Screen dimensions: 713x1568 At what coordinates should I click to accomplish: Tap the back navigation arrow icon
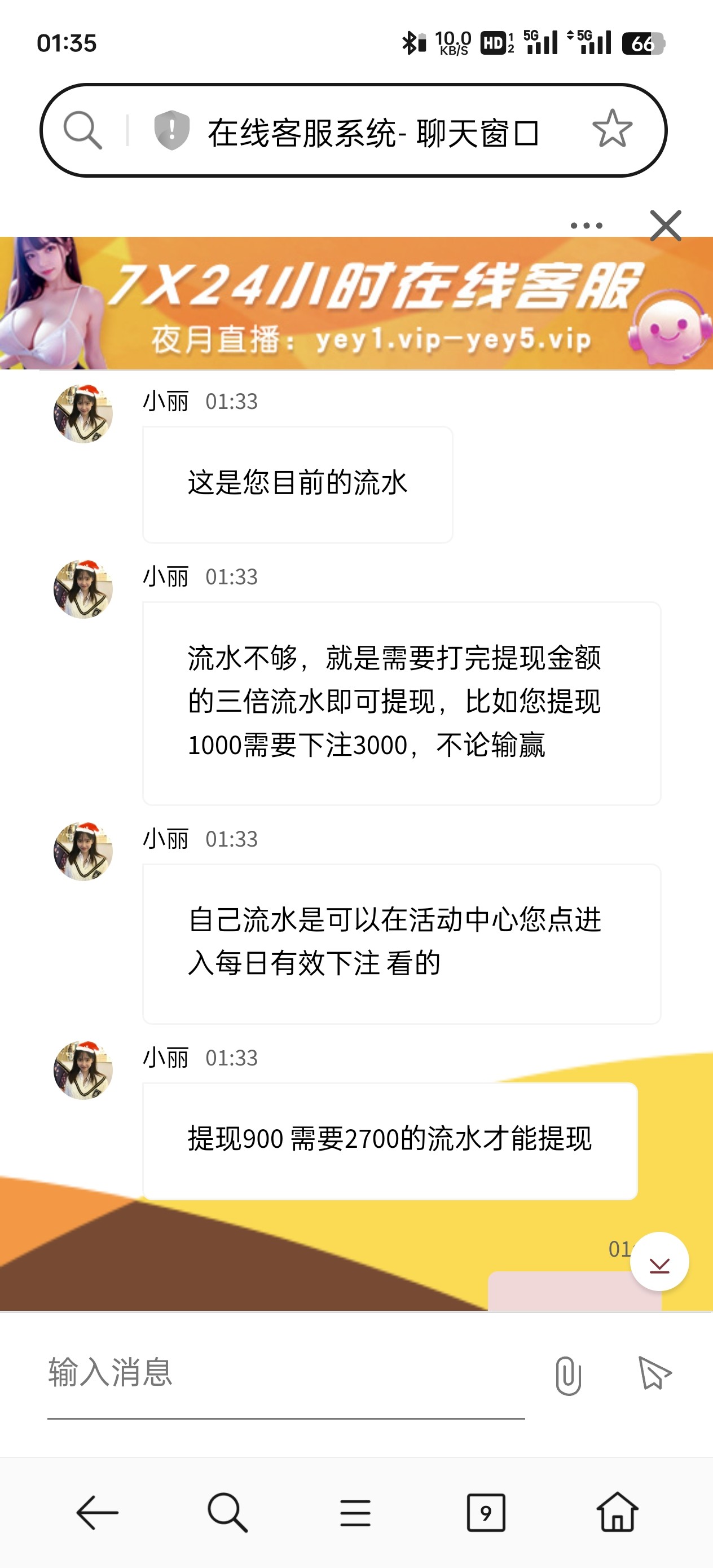coord(98,1512)
